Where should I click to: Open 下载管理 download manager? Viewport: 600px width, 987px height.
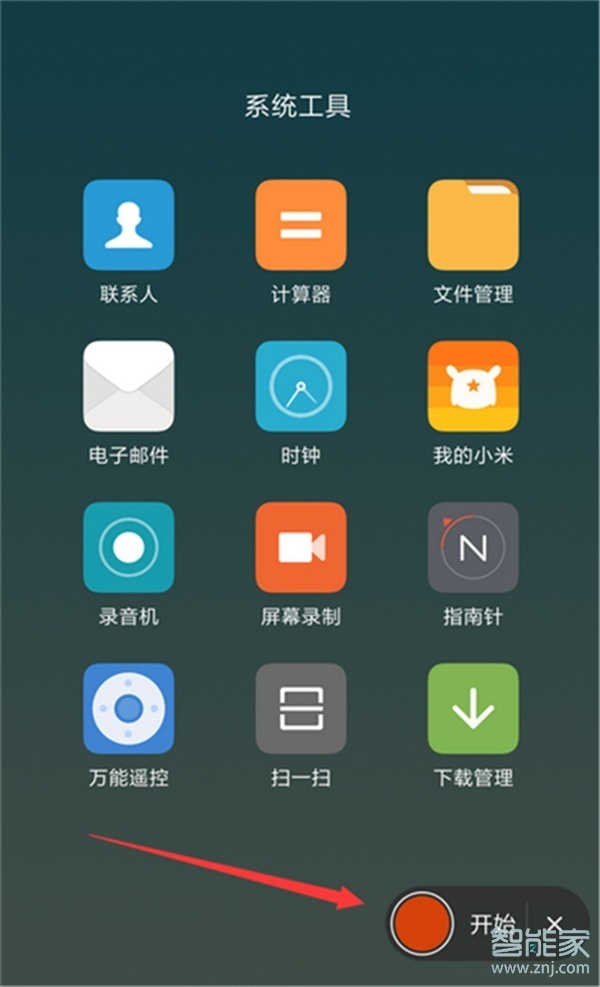pyautogui.click(x=473, y=708)
